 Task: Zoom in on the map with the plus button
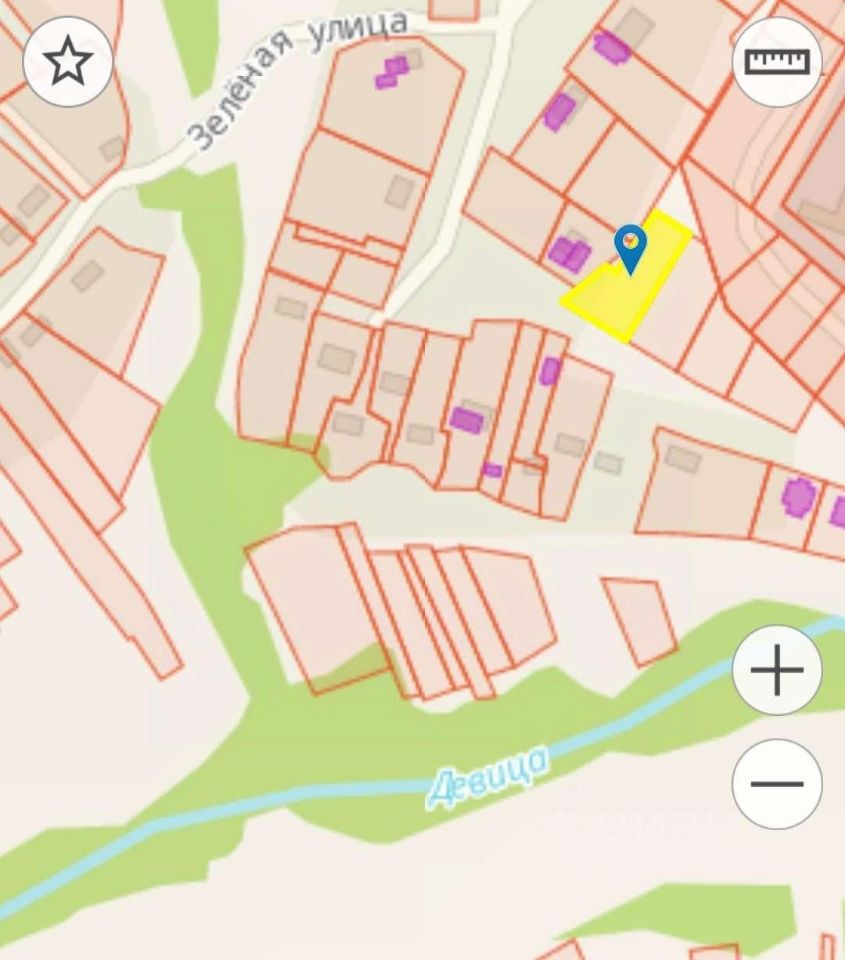click(x=777, y=670)
